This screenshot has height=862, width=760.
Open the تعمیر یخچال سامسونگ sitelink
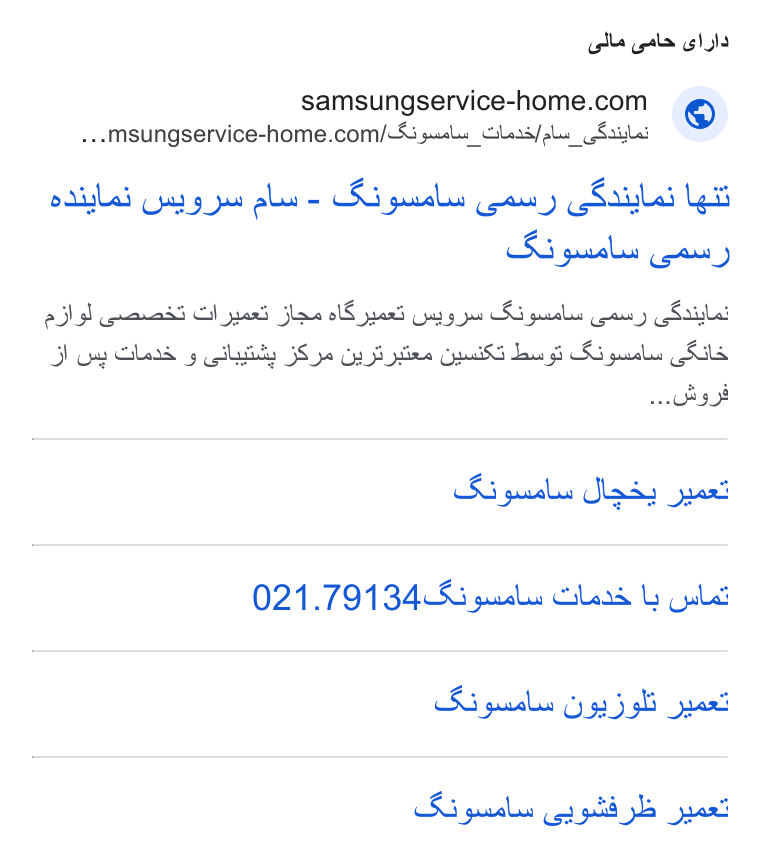tap(590, 491)
